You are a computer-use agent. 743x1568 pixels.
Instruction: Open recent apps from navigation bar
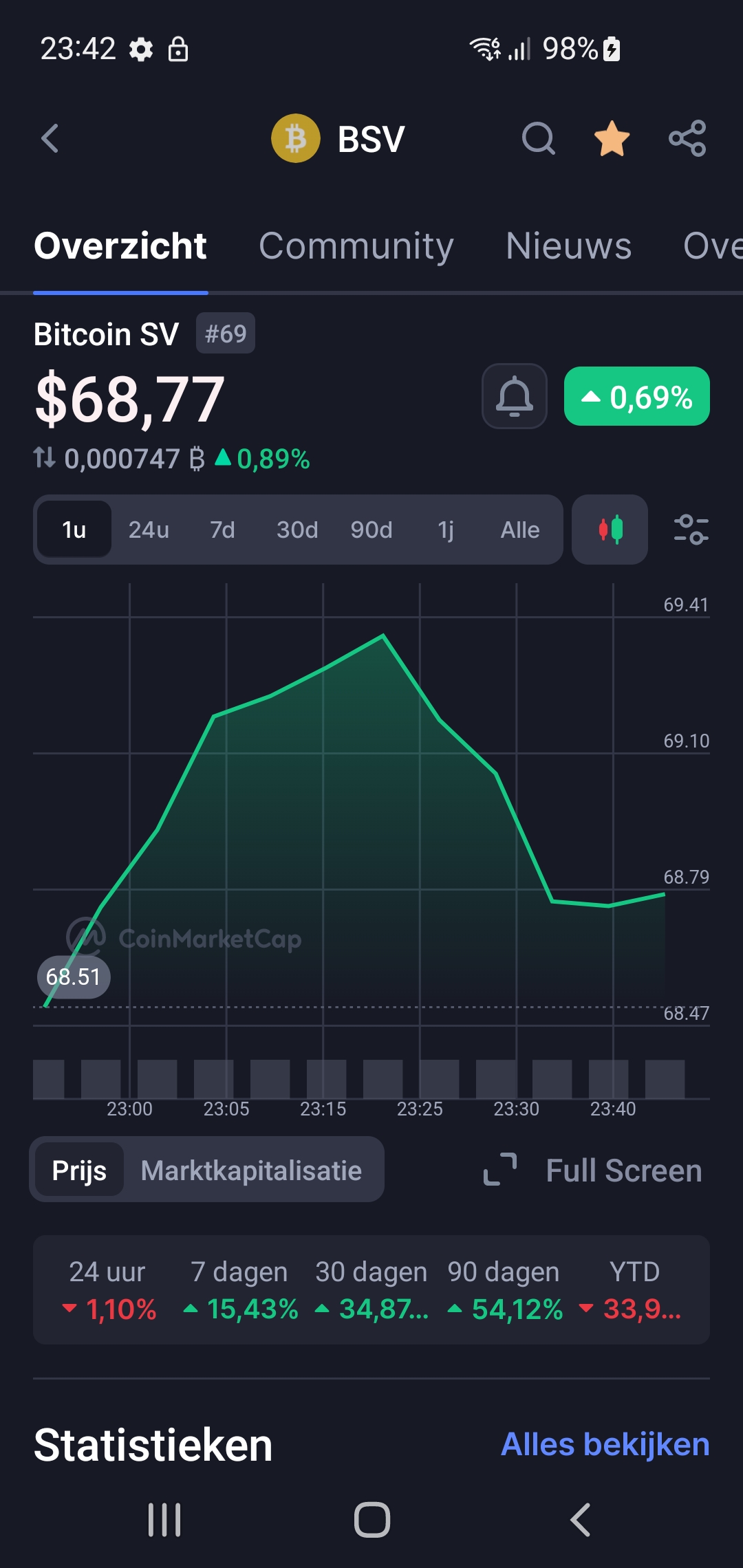coord(164,1520)
